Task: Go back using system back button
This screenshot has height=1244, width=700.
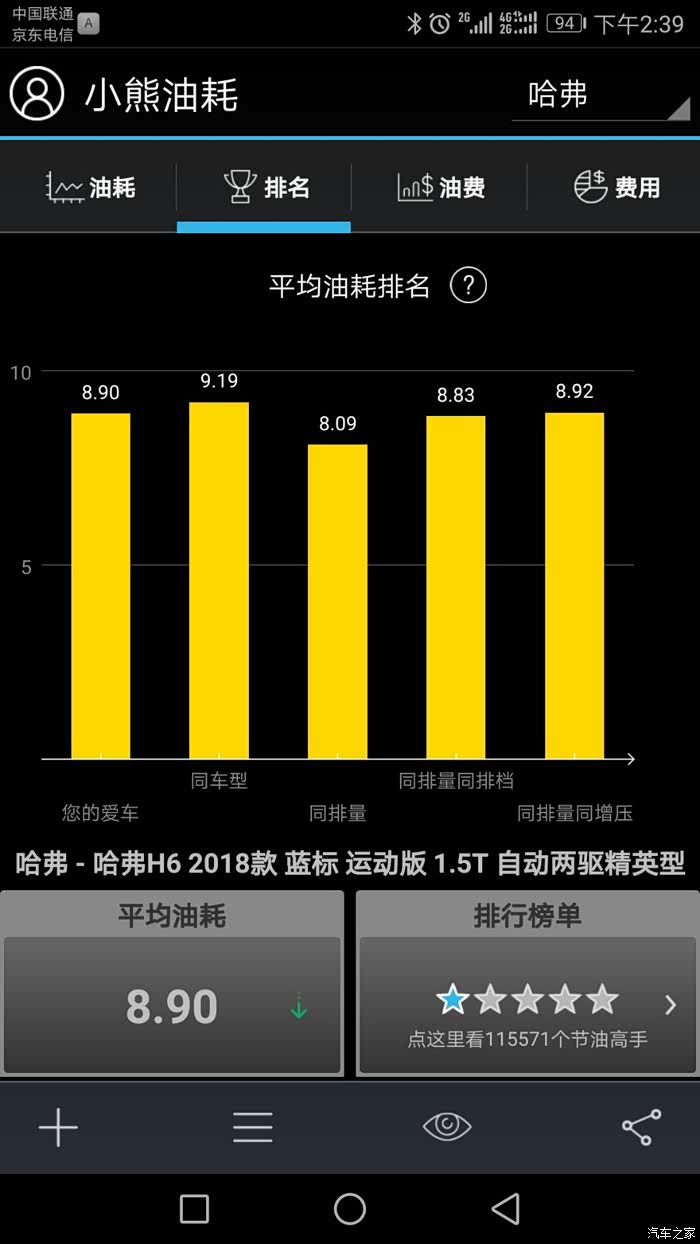Action: pyautogui.click(x=506, y=1209)
